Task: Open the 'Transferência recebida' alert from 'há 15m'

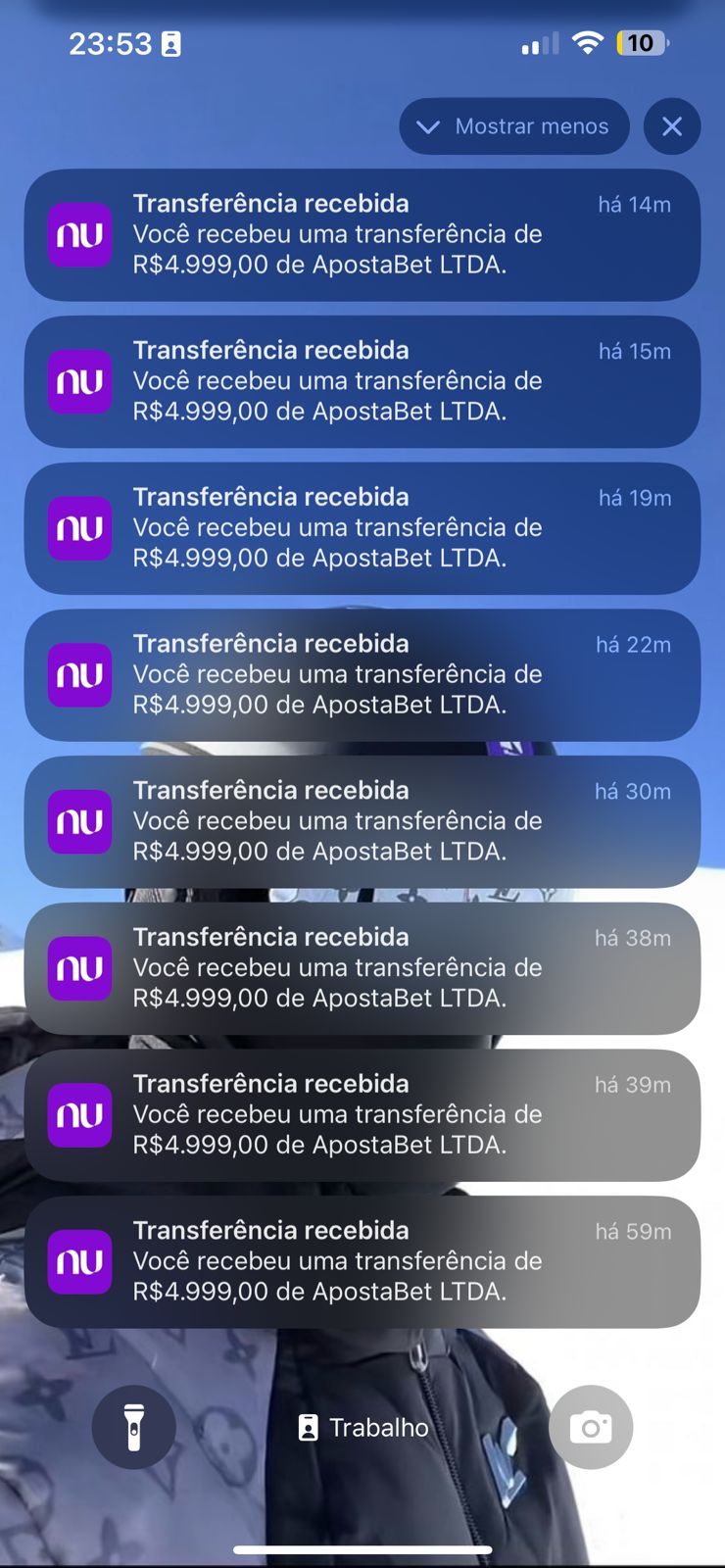Action: (x=362, y=381)
